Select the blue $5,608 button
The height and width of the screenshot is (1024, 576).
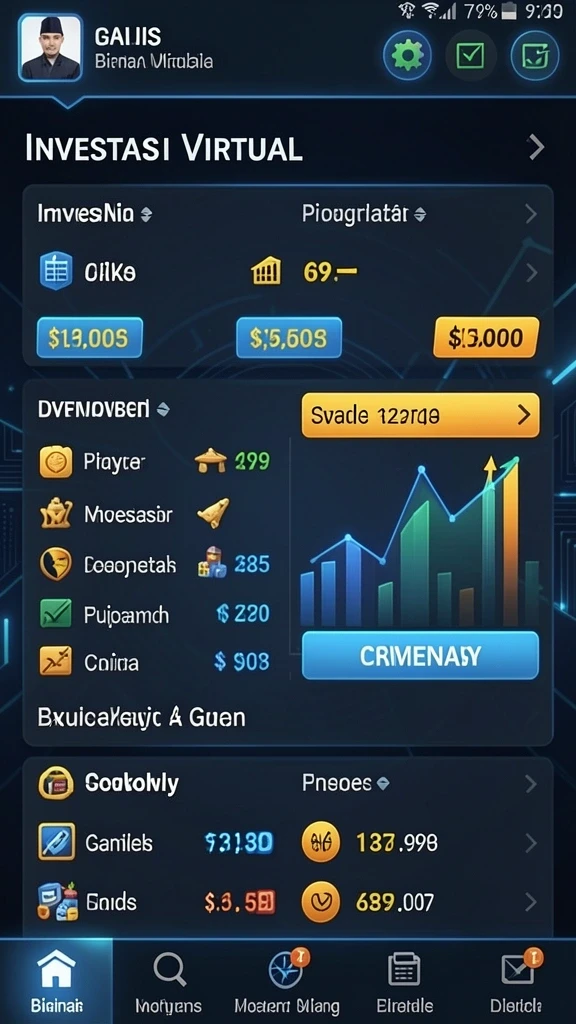[289, 338]
